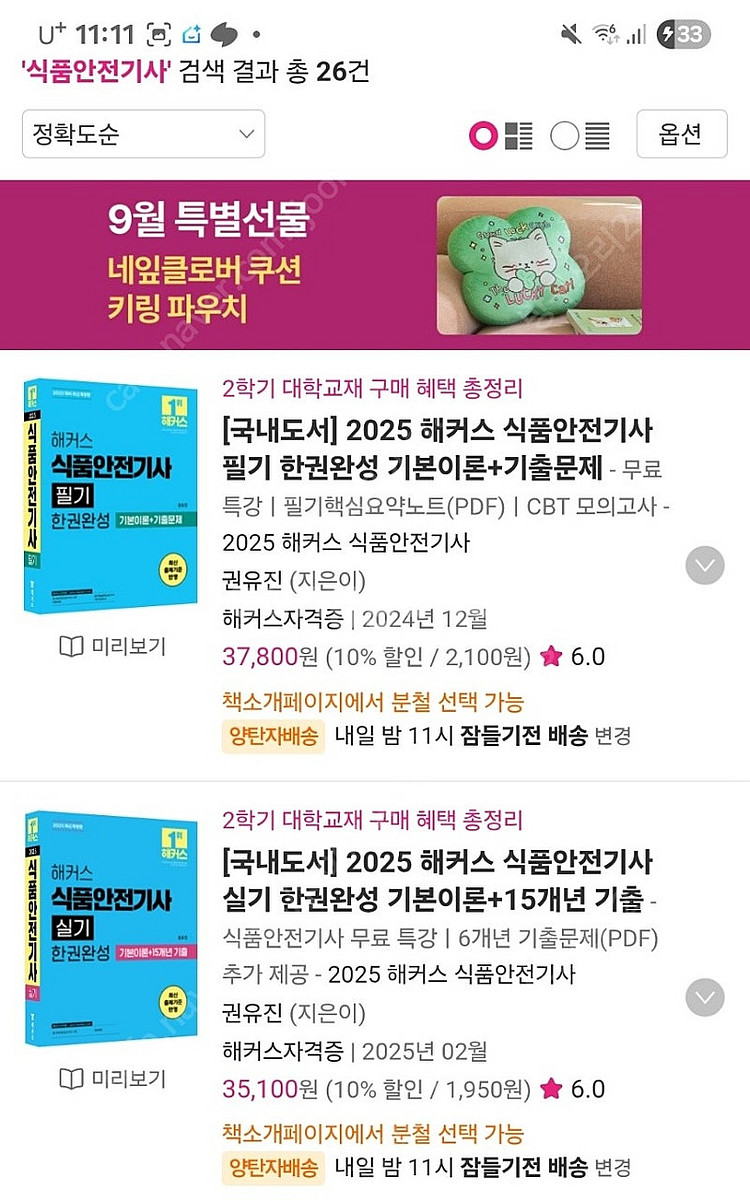
Task: Preview the 실기 한권완성 book with 미리보기
Action: tap(112, 1079)
